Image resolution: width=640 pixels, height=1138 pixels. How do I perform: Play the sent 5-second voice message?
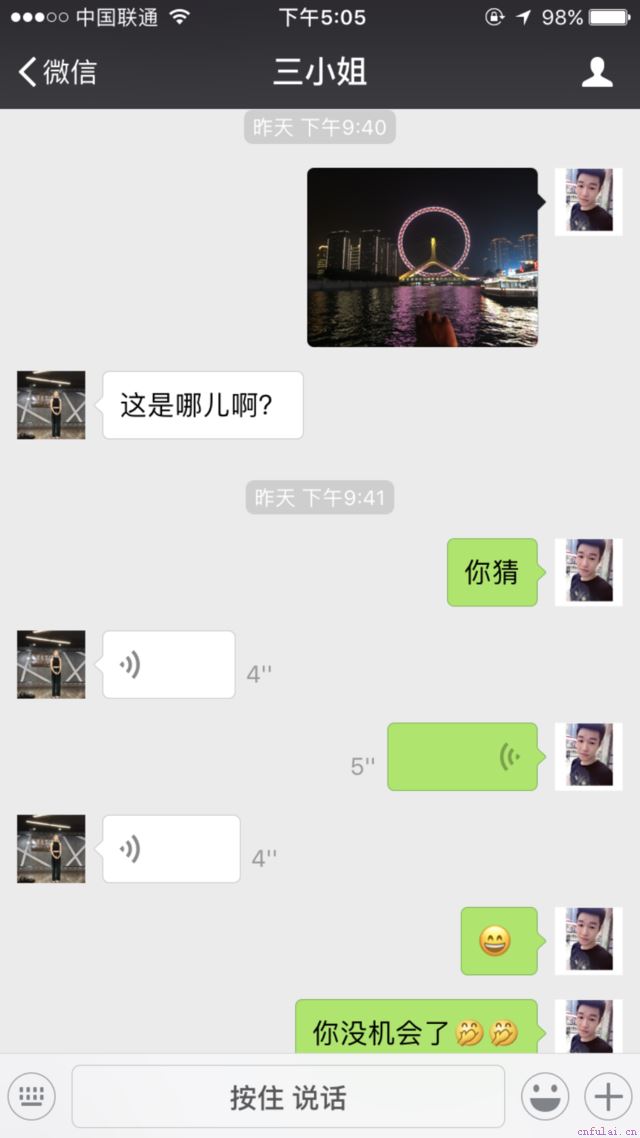tap(462, 757)
